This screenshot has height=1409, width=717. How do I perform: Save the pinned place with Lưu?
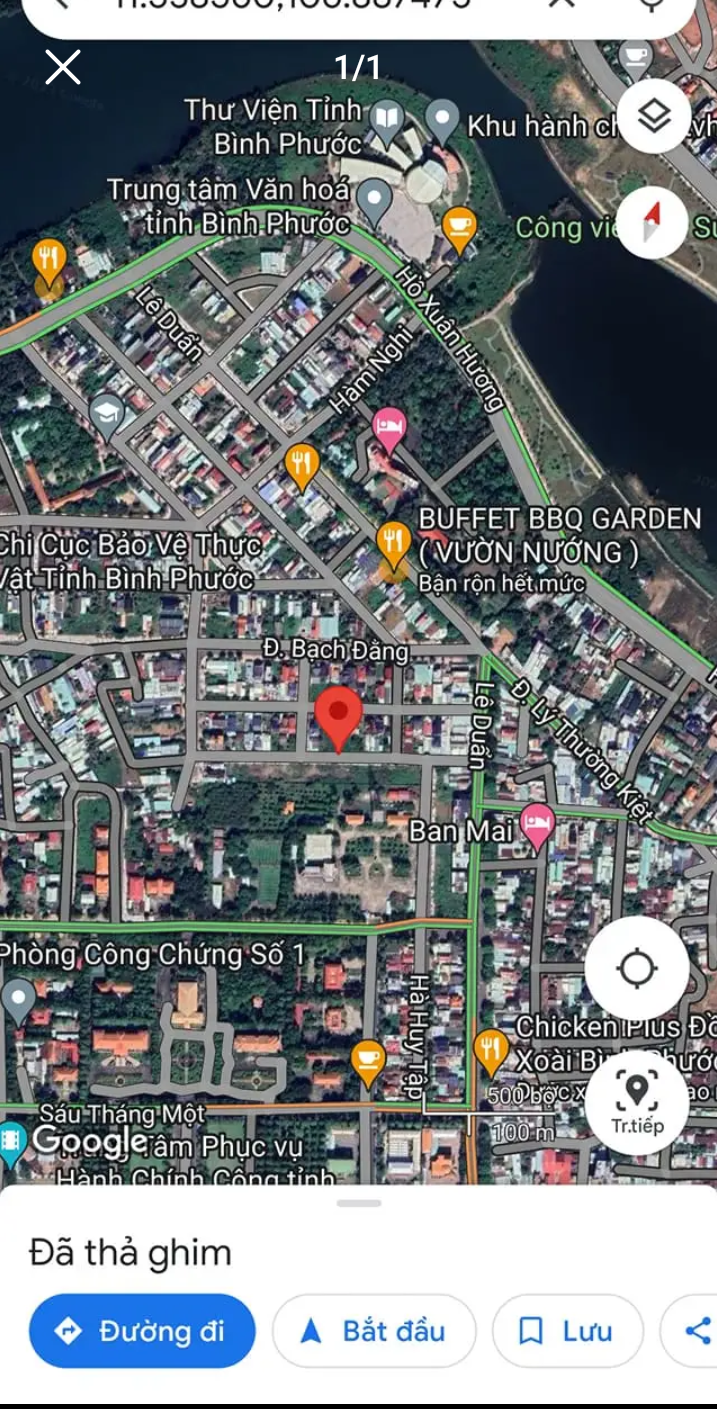coord(567,1331)
